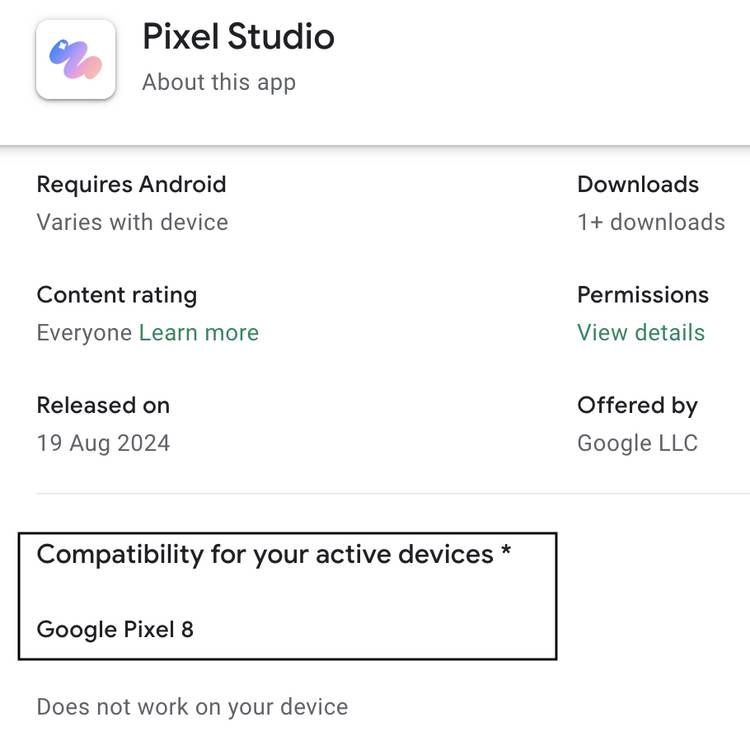Select Google LLC developer name
Viewport: 750px width, 755px height.
pyautogui.click(x=638, y=442)
